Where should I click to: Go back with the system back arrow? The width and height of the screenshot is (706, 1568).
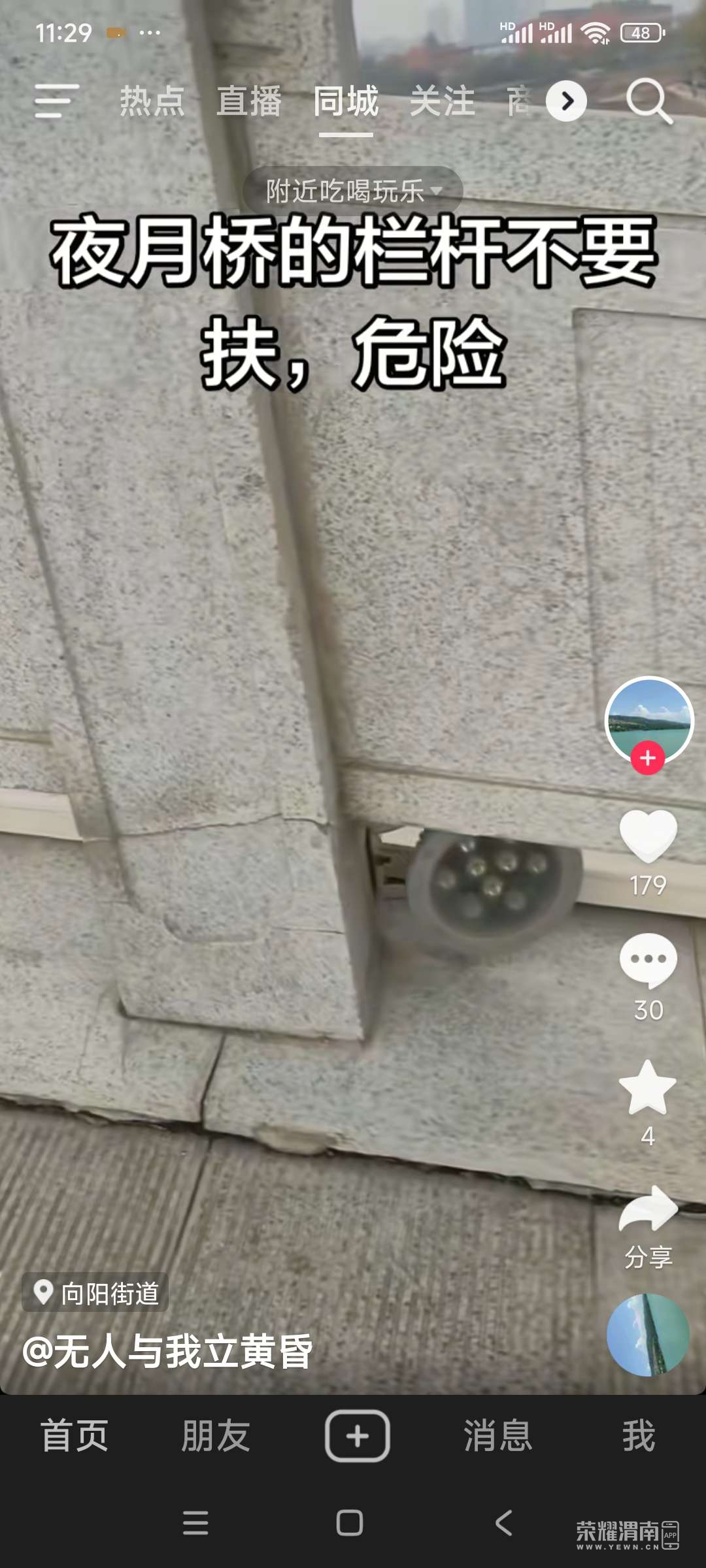(x=503, y=1522)
